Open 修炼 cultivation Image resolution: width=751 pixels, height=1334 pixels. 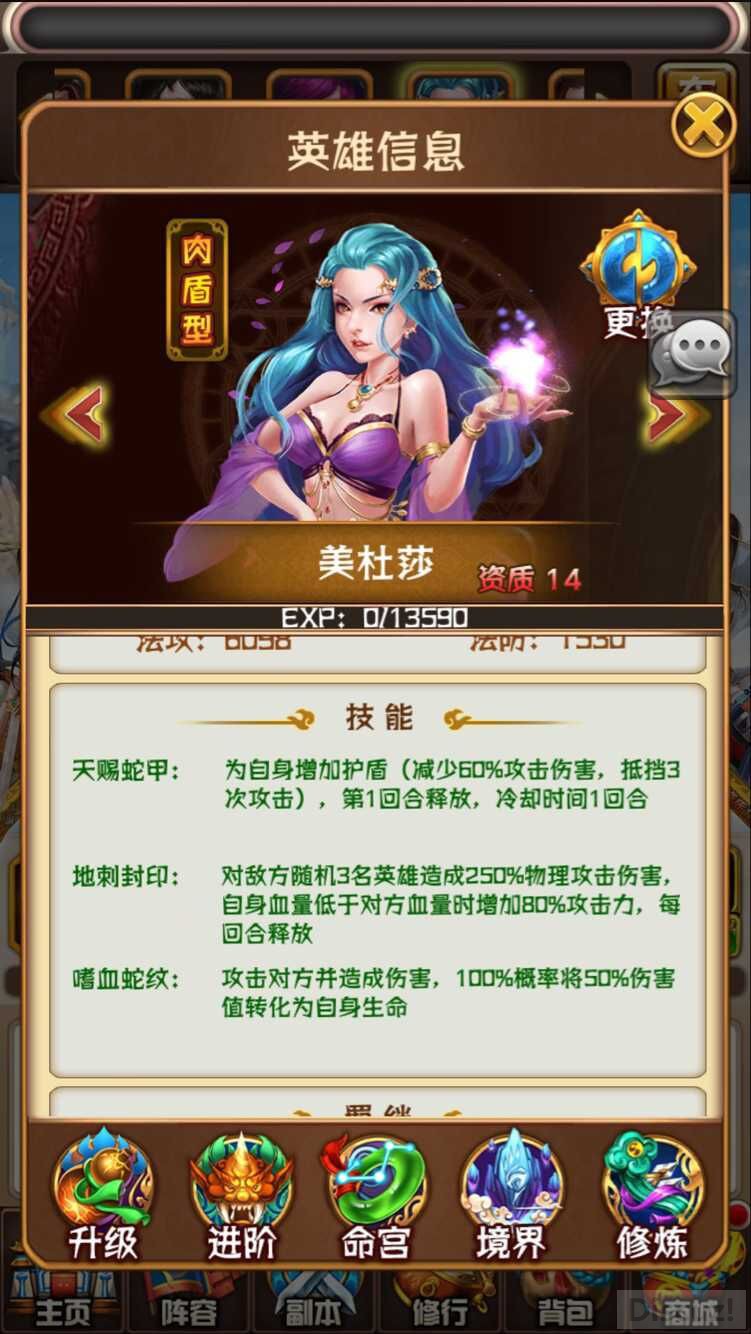[x=652, y=1196]
